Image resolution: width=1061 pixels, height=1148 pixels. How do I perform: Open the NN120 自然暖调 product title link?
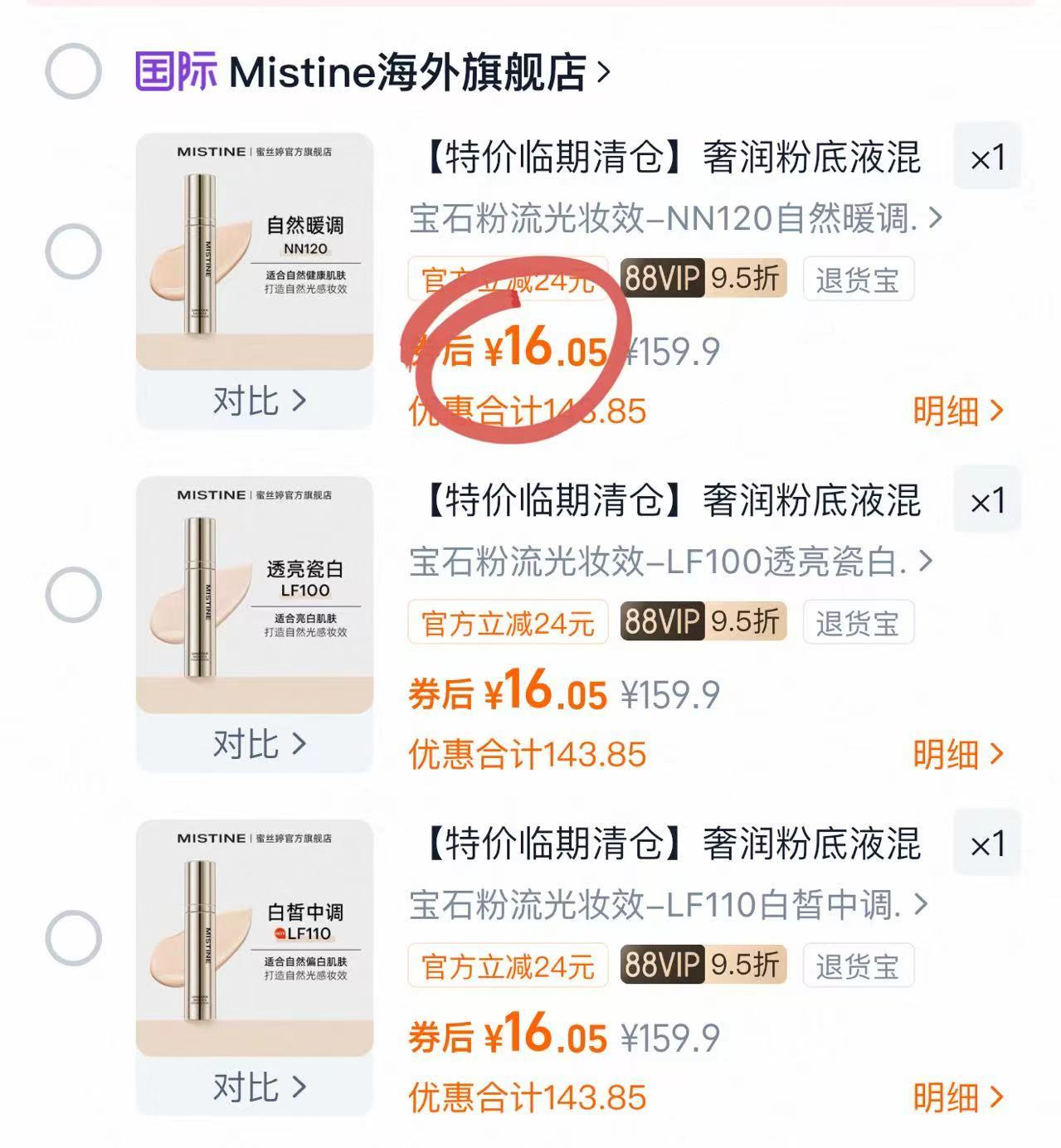pos(664,216)
